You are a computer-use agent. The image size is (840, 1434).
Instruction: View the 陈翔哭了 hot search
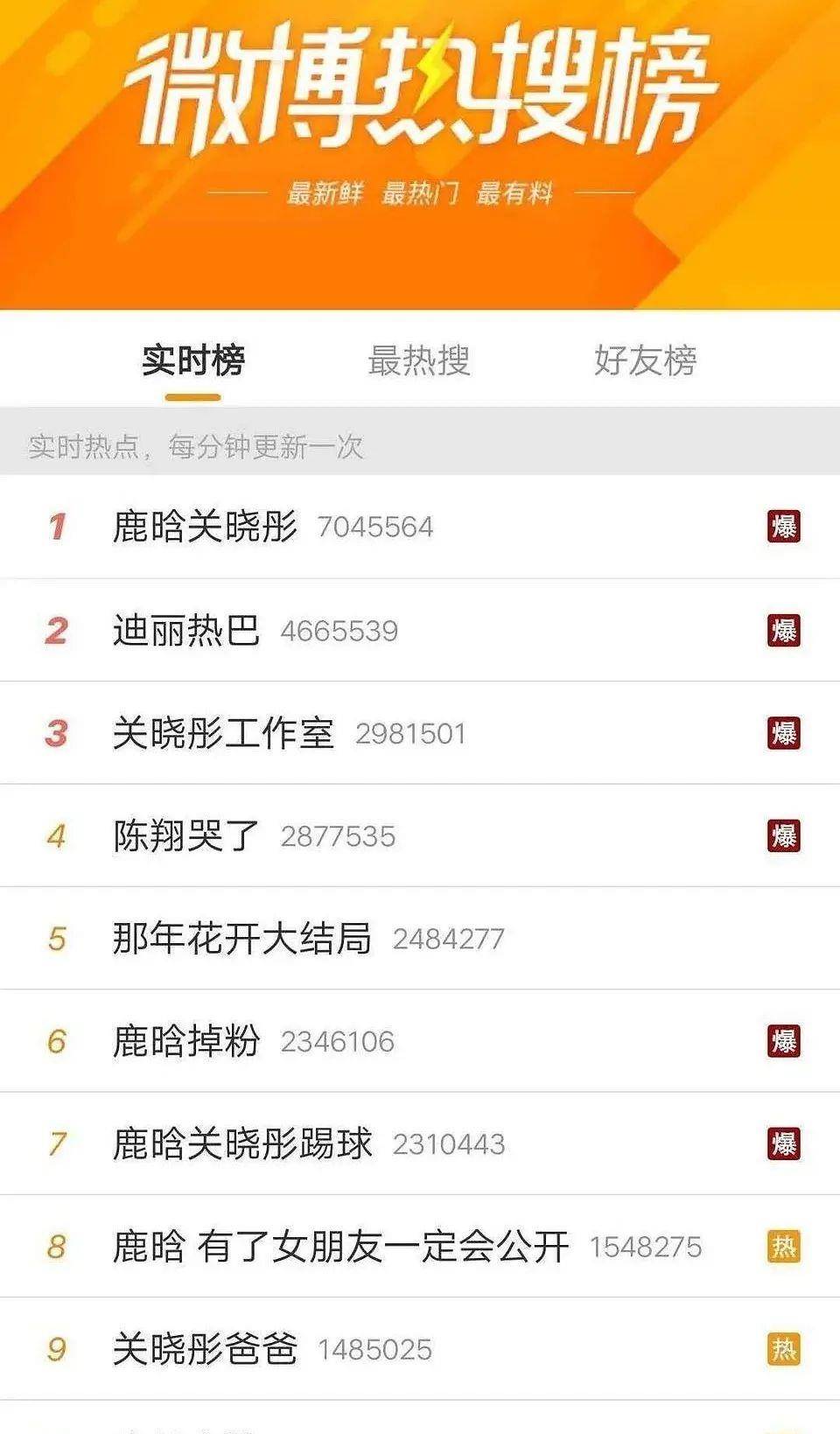coord(420,836)
